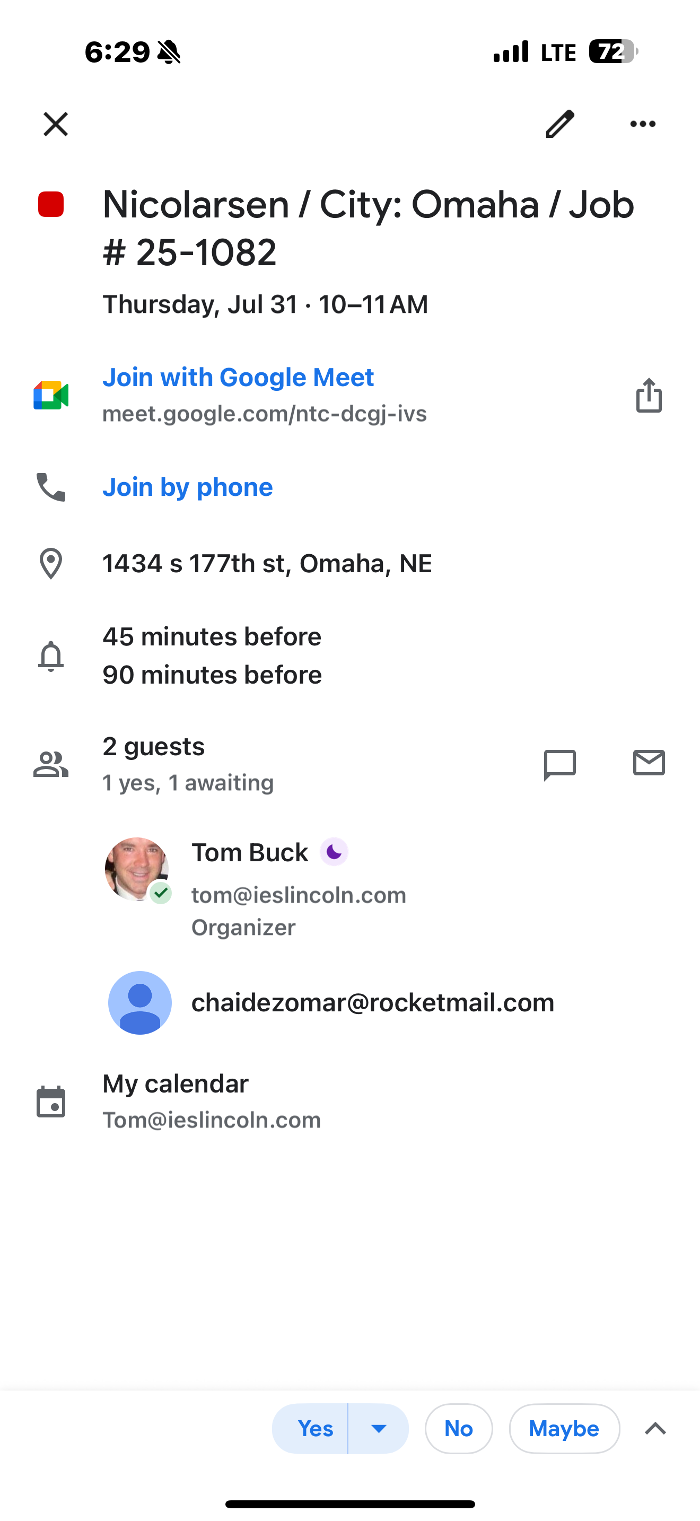Screen dimensions: 700x1521
Task: Expand the Yes RSVP options dropdown
Action: tap(379, 1429)
